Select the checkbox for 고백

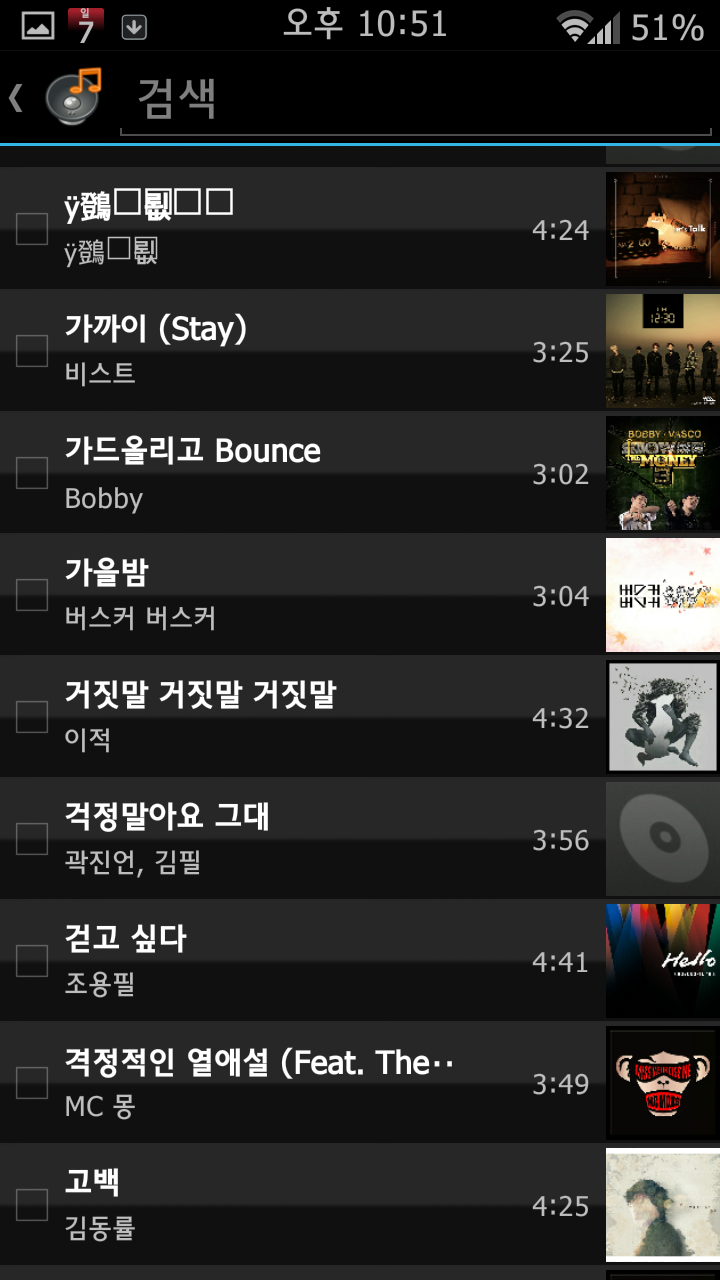(32, 1205)
